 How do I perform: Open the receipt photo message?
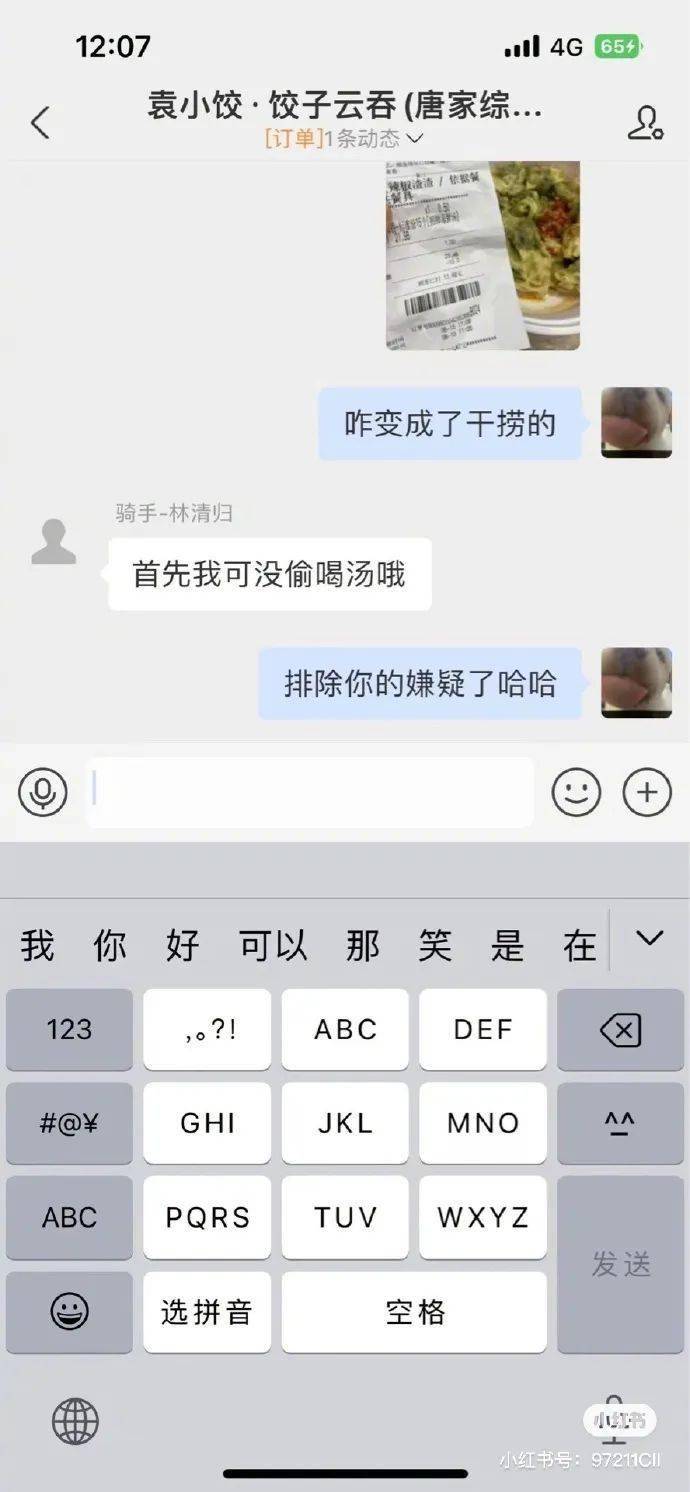pyautogui.click(x=483, y=255)
